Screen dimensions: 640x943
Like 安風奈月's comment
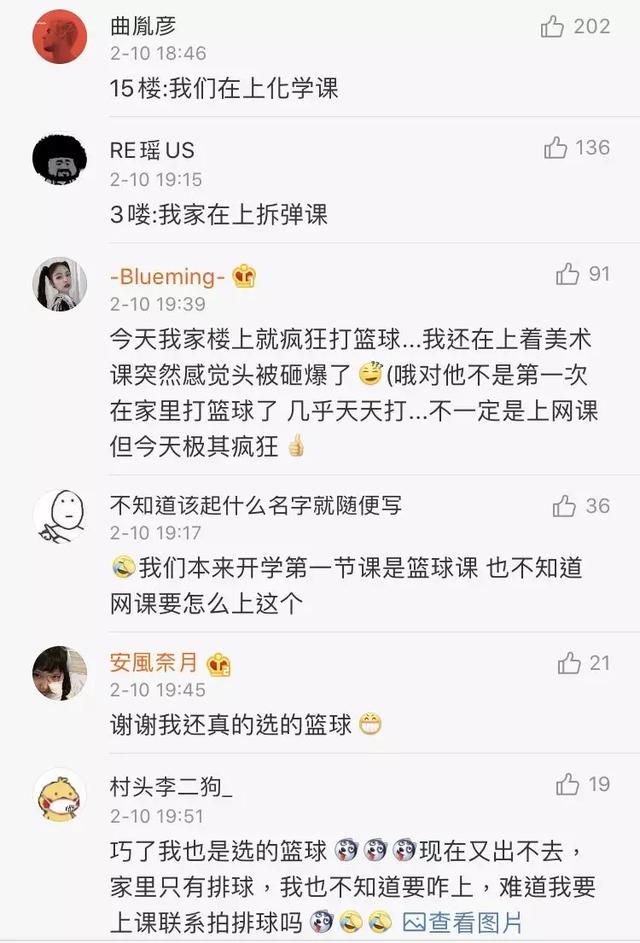[x=569, y=662]
